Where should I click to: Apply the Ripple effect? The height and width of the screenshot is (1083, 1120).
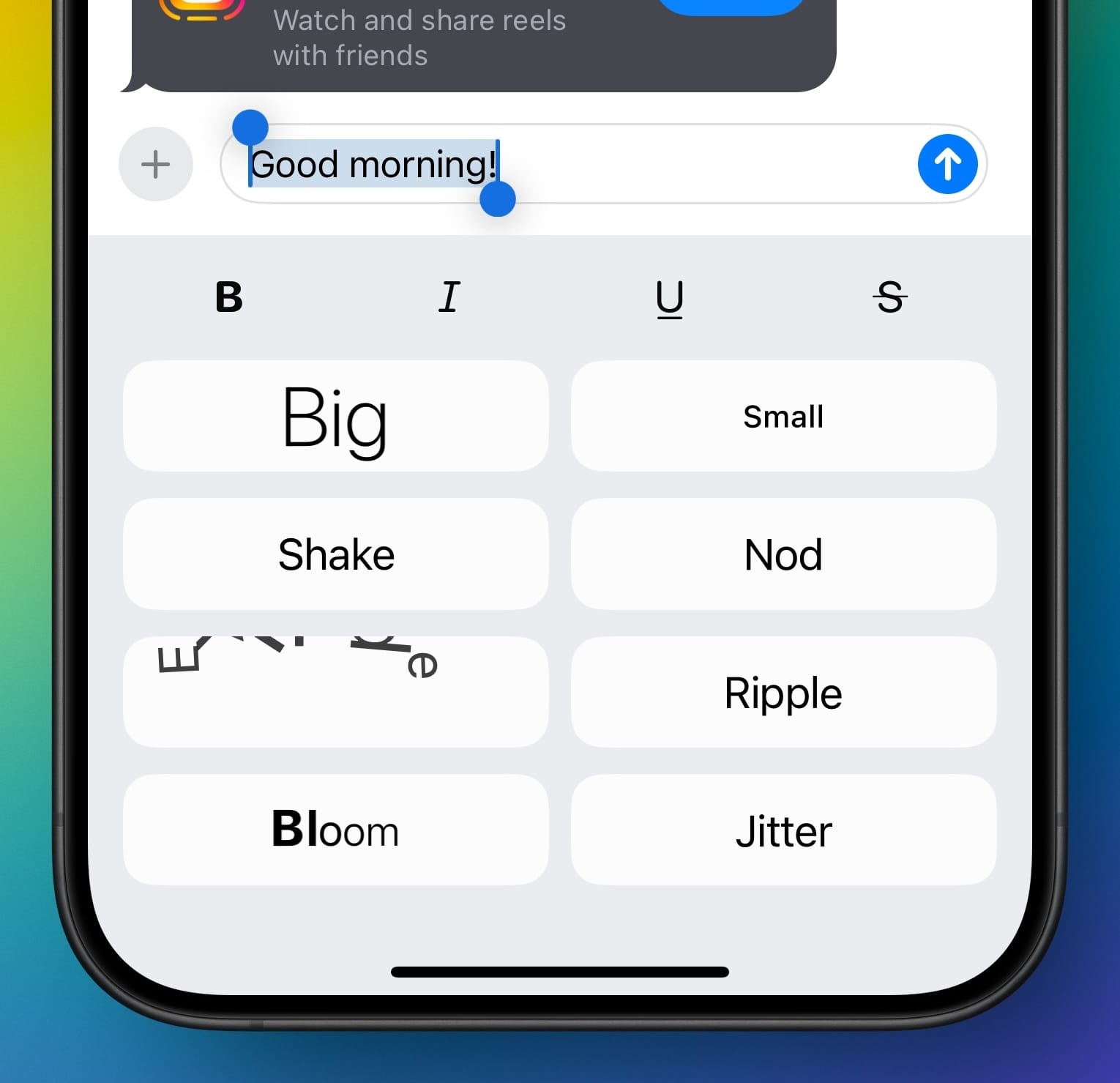pos(783,692)
